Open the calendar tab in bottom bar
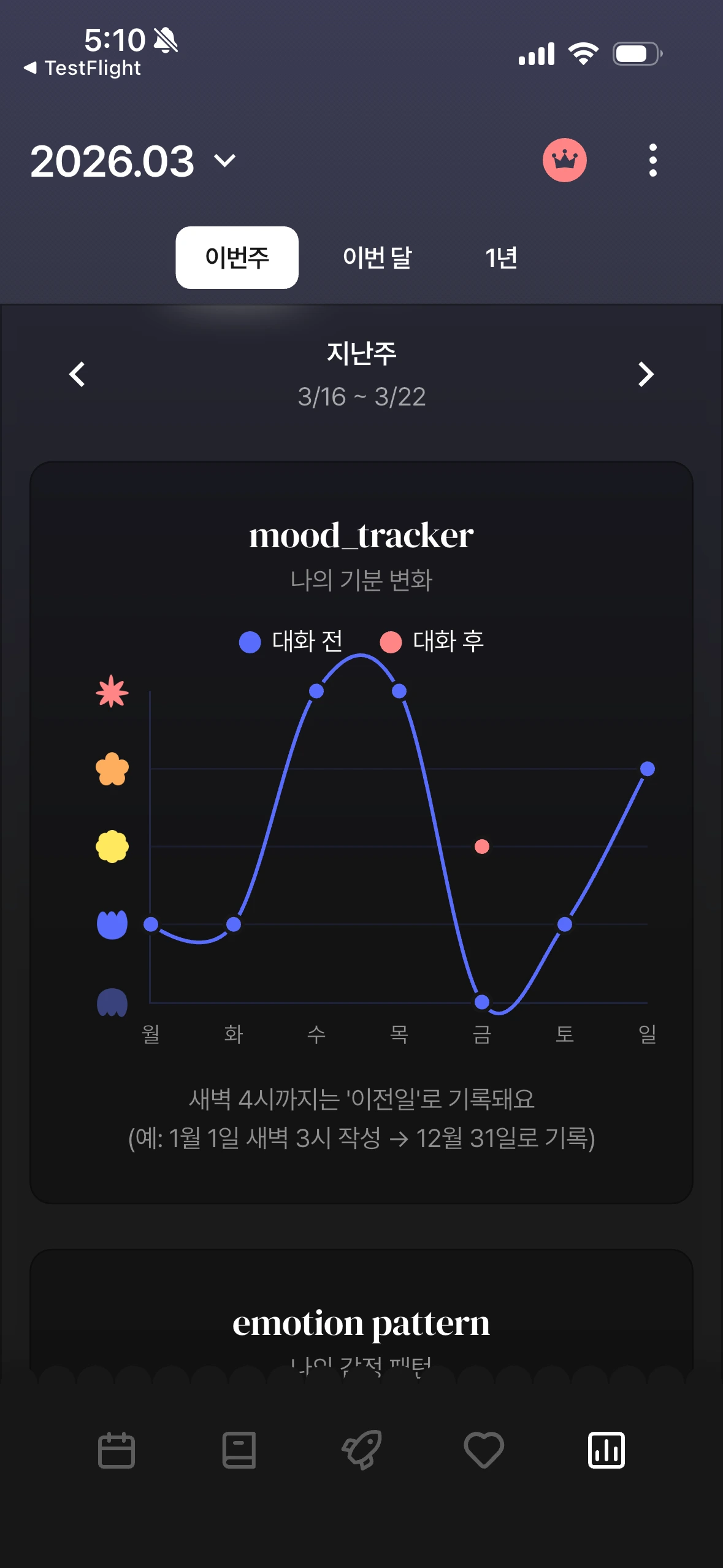The height and width of the screenshot is (1568, 723). (x=117, y=1450)
